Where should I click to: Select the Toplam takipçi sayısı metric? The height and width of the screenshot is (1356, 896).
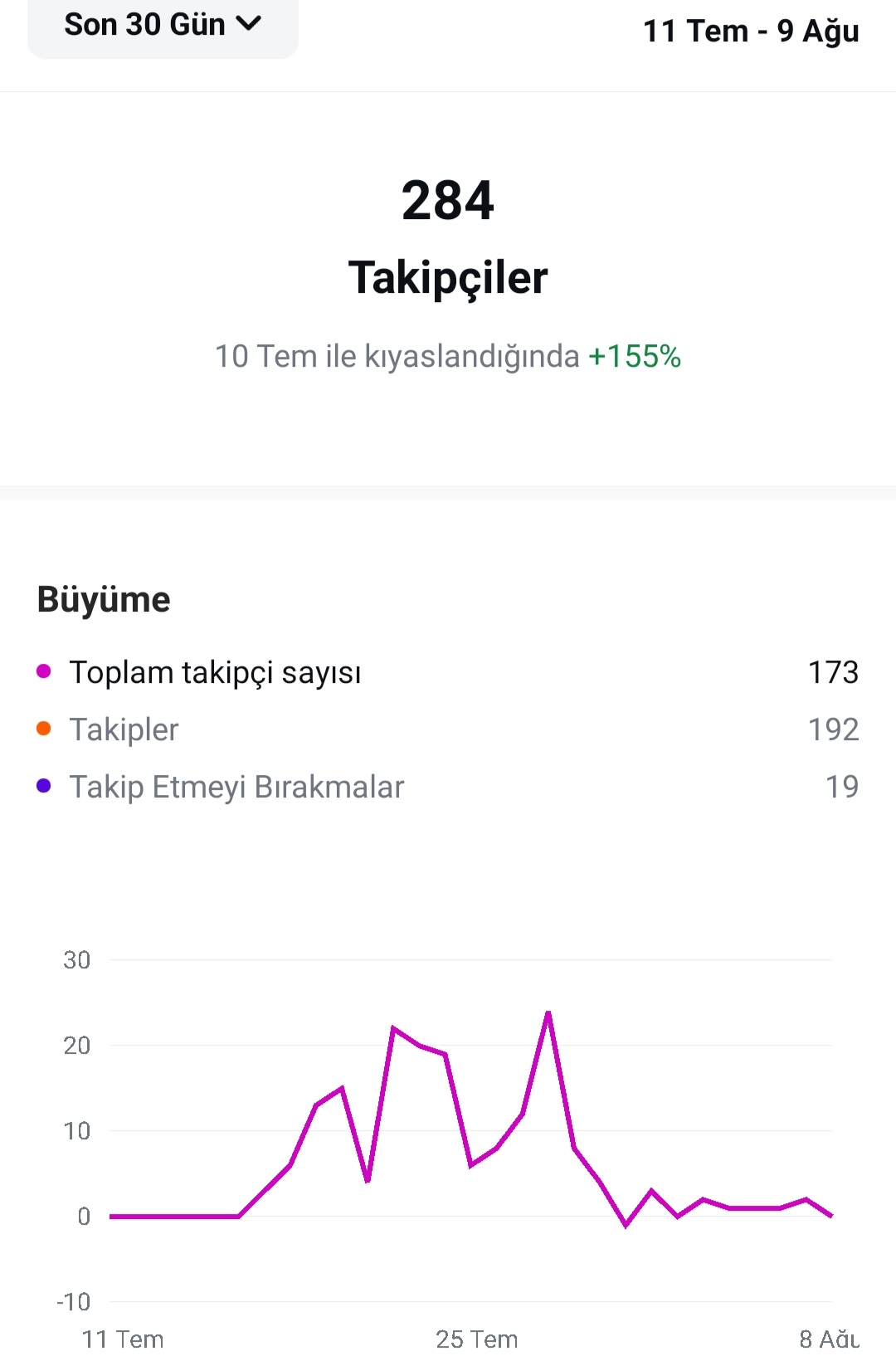click(x=448, y=672)
